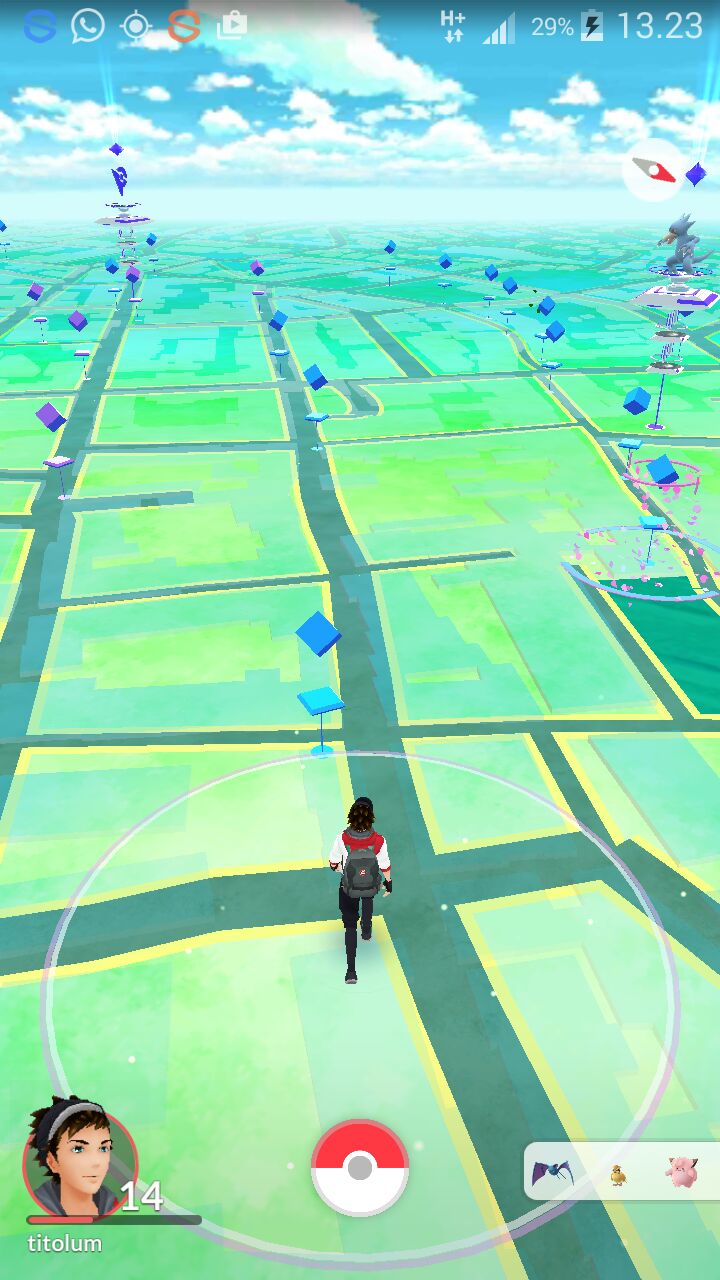This screenshot has width=720, height=1280.
Task: Open trainer profile for titolum
Action: pyautogui.click(x=80, y=1162)
